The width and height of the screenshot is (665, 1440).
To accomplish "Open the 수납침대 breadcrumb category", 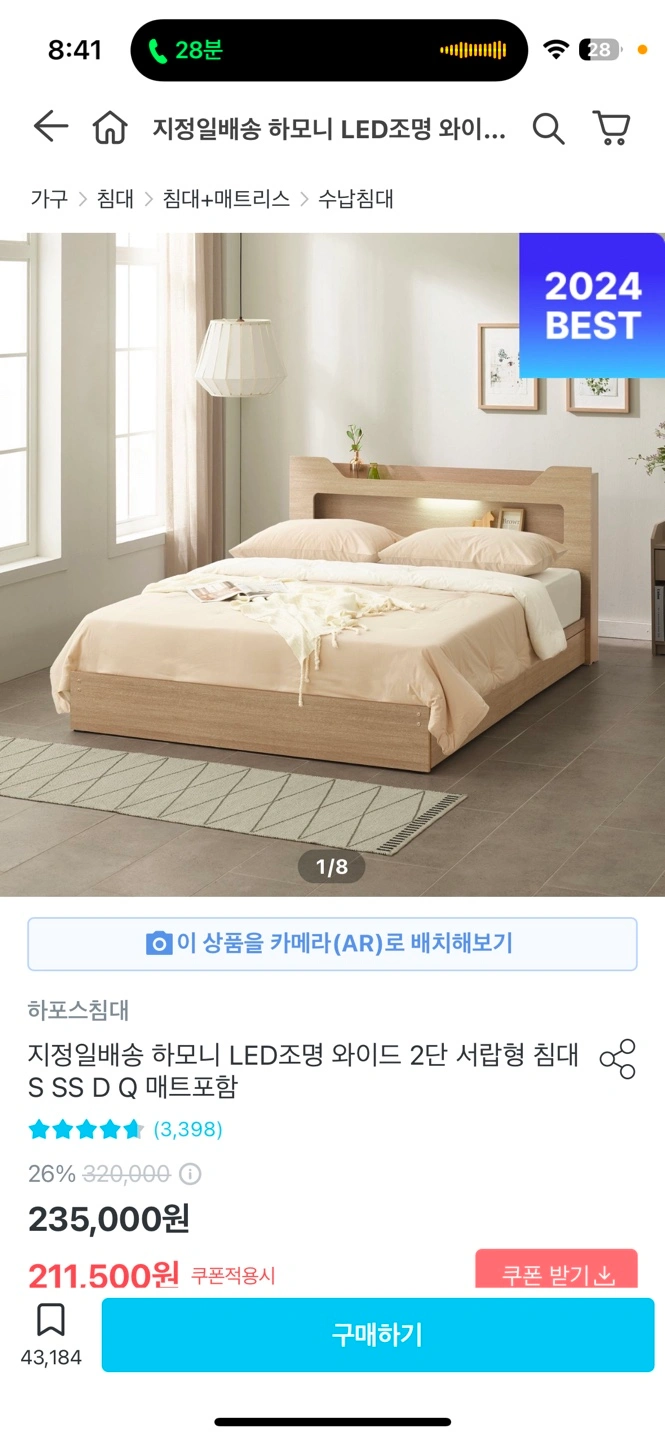I will point(356,199).
